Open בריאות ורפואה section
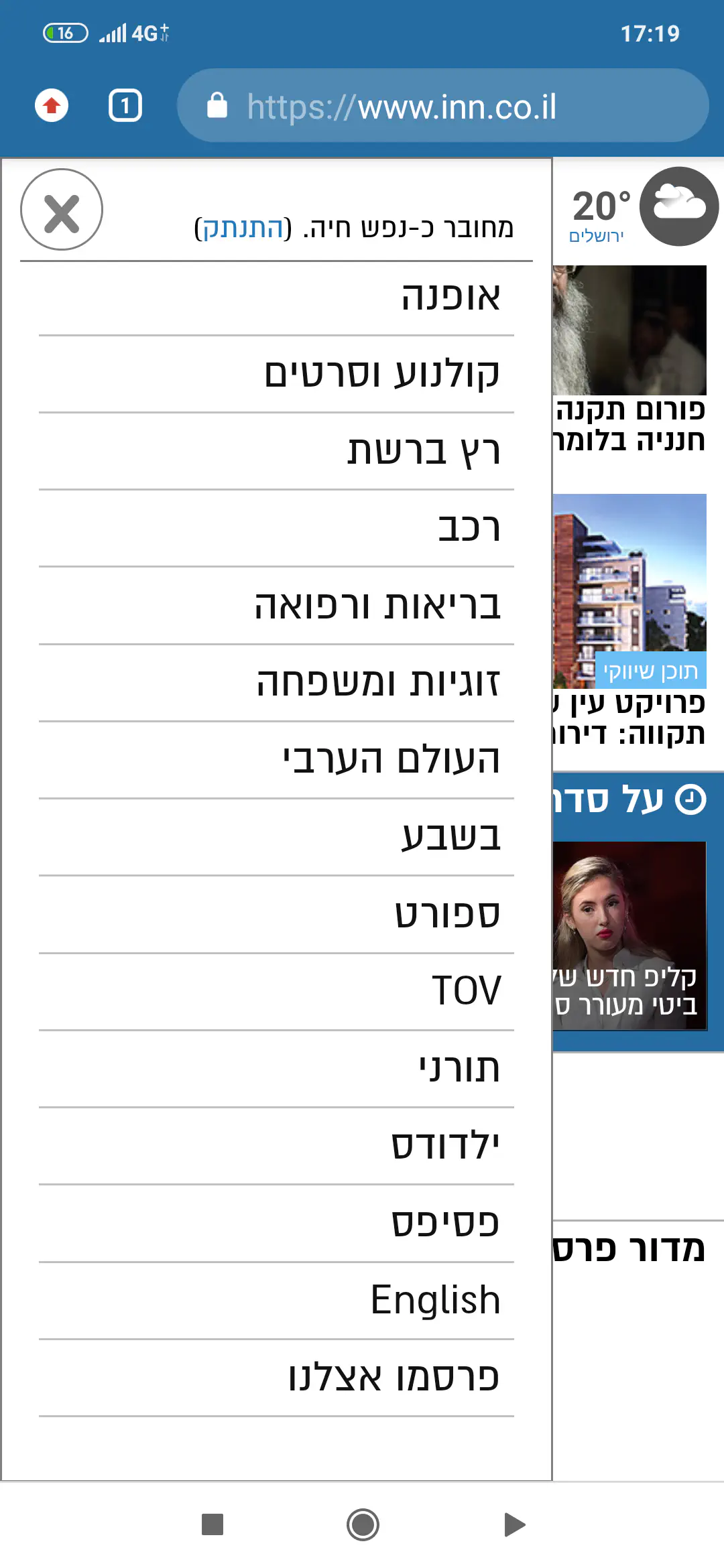This screenshot has width=724, height=1568. click(x=377, y=606)
